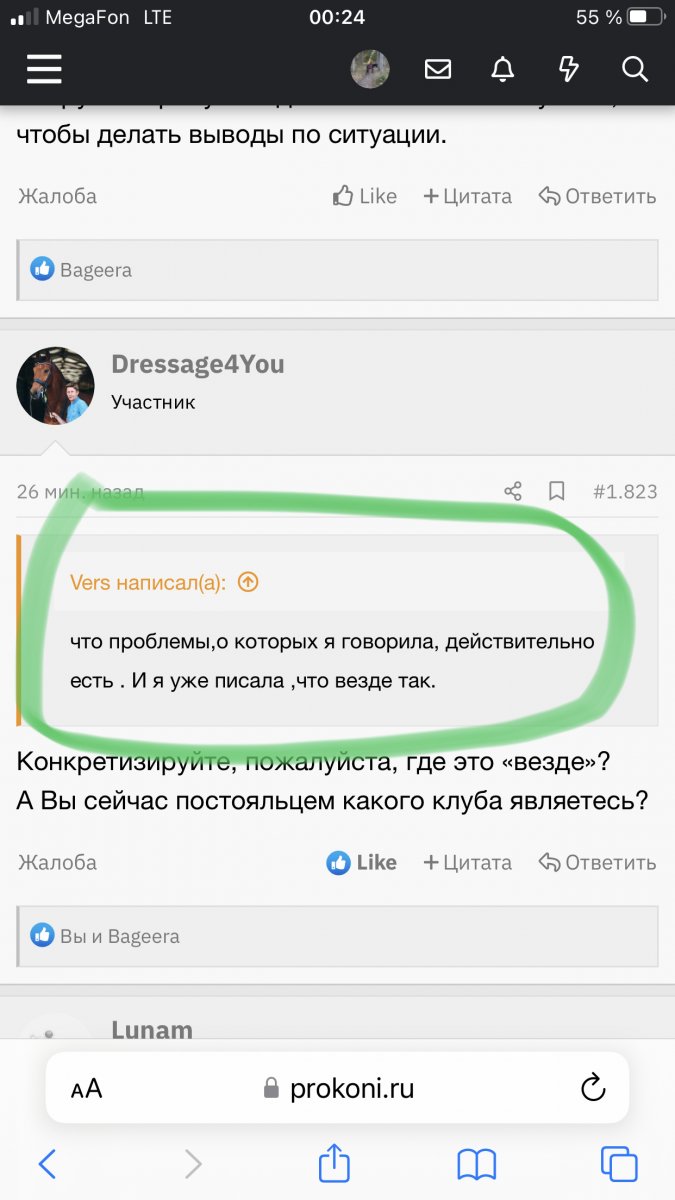
Task: Quote Dressage4You's post with Цитата
Action: point(467,862)
